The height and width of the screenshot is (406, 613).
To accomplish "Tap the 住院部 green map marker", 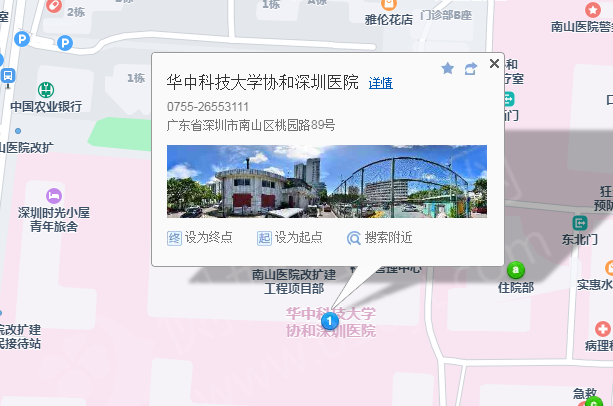I will click(516, 270).
